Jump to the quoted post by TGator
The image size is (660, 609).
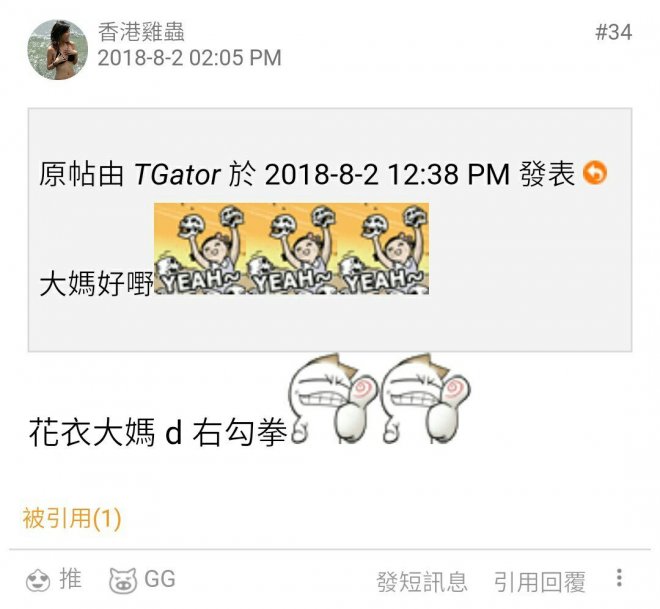(594, 174)
